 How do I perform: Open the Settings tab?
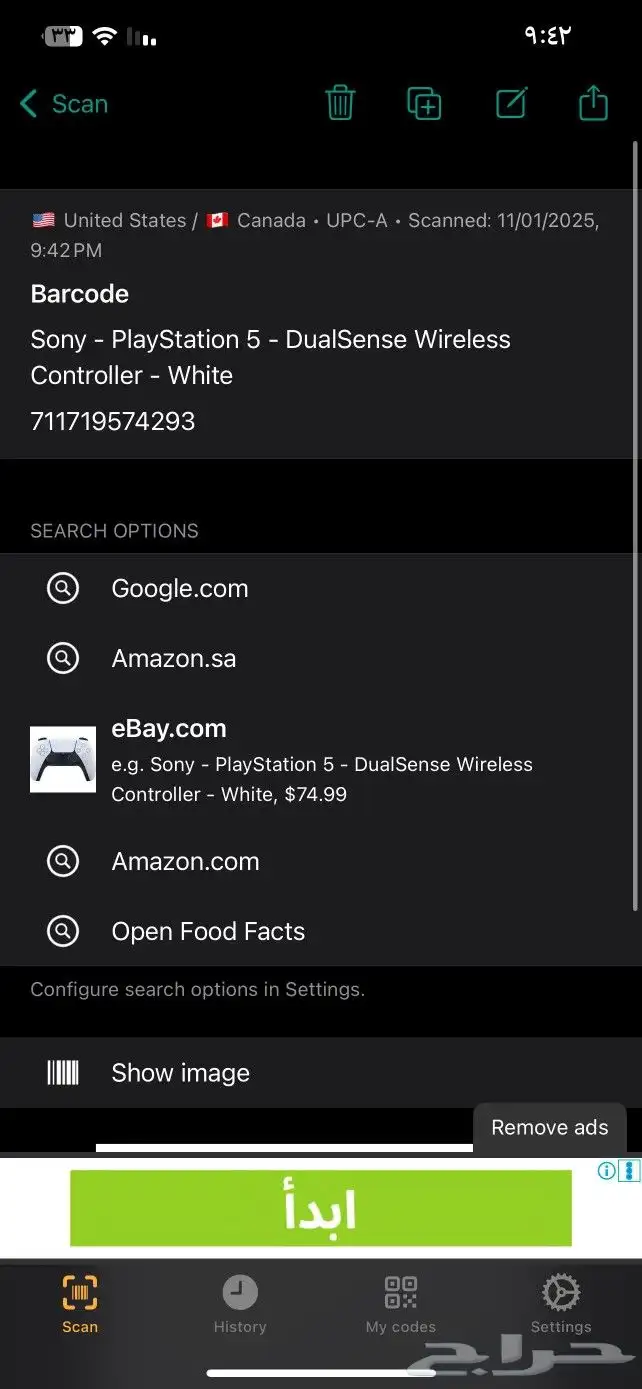[561, 1305]
